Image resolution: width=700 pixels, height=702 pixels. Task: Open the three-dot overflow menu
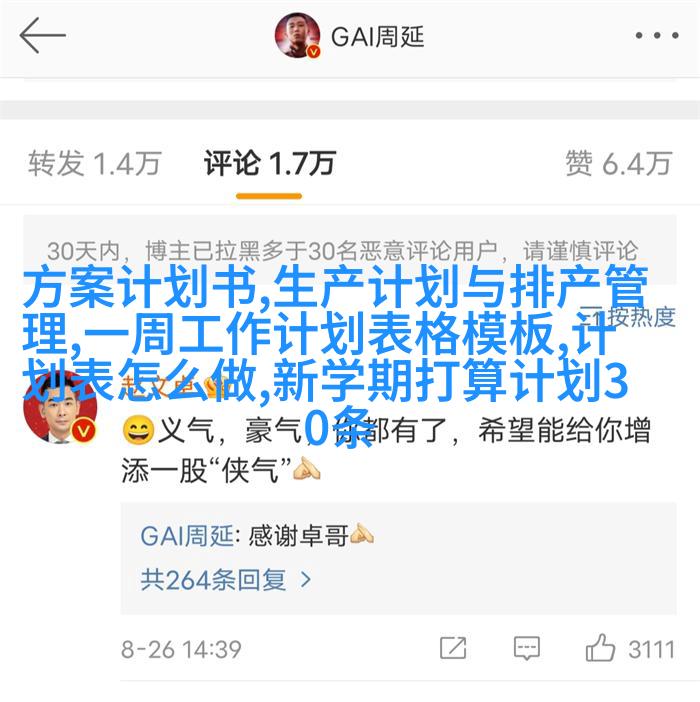pyautogui.click(x=656, y=37)
